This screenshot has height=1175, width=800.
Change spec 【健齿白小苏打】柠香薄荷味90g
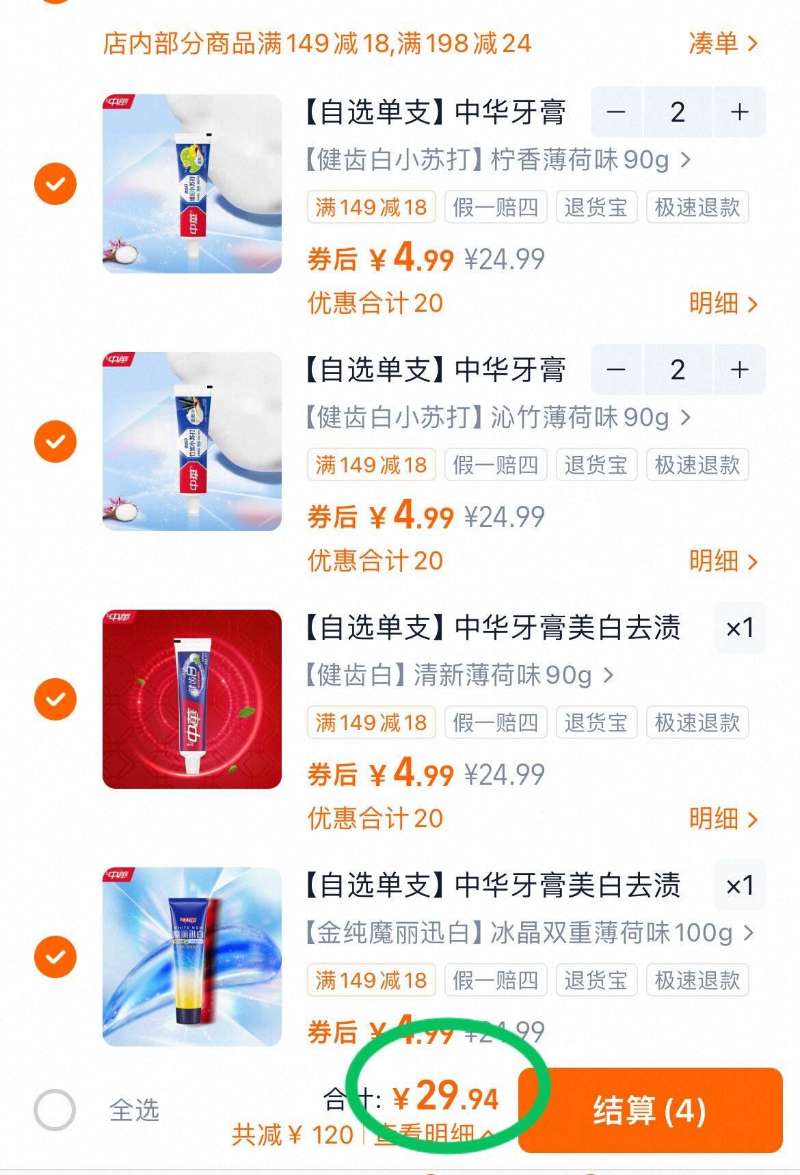pyautogui.click(x=498, y=160)
